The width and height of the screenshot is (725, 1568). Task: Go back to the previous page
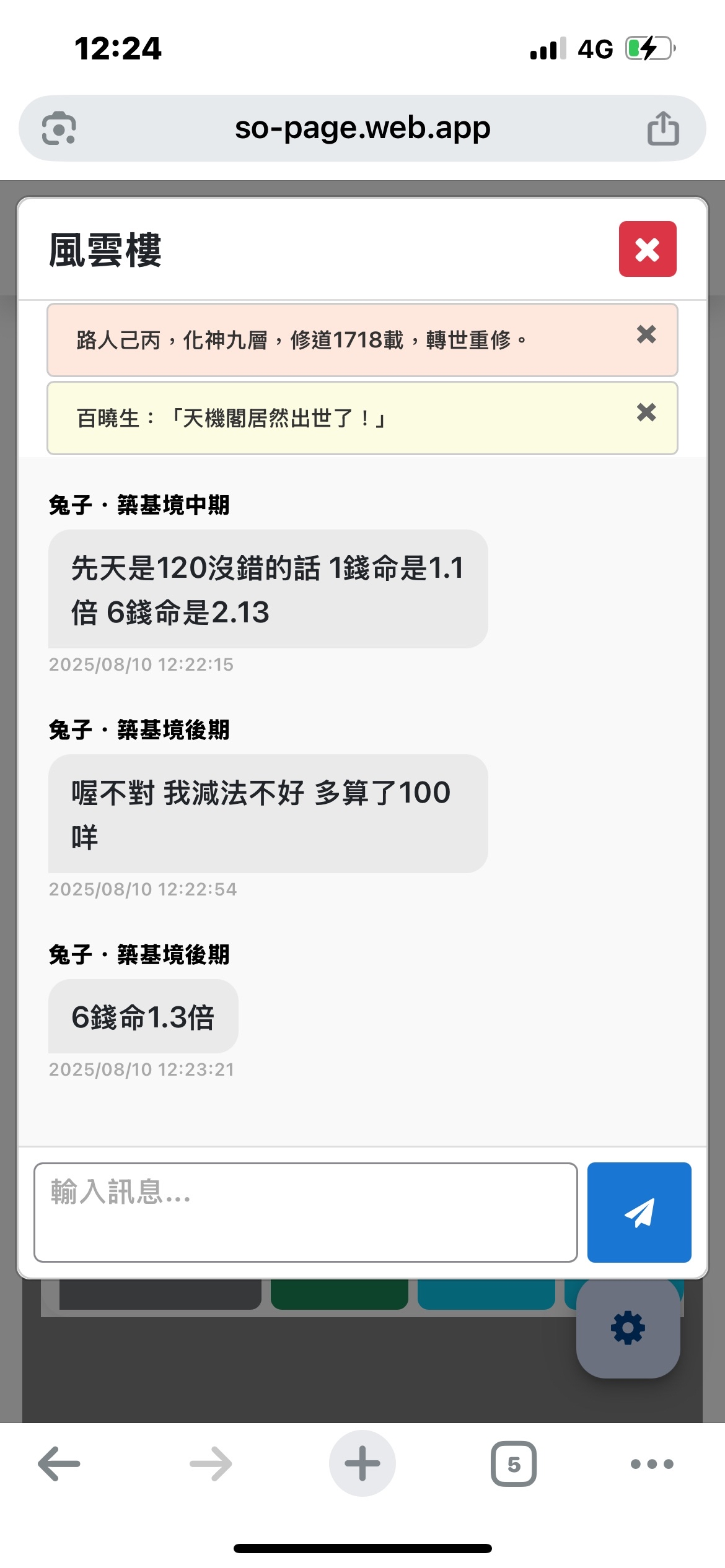[x=59, y=1464]
